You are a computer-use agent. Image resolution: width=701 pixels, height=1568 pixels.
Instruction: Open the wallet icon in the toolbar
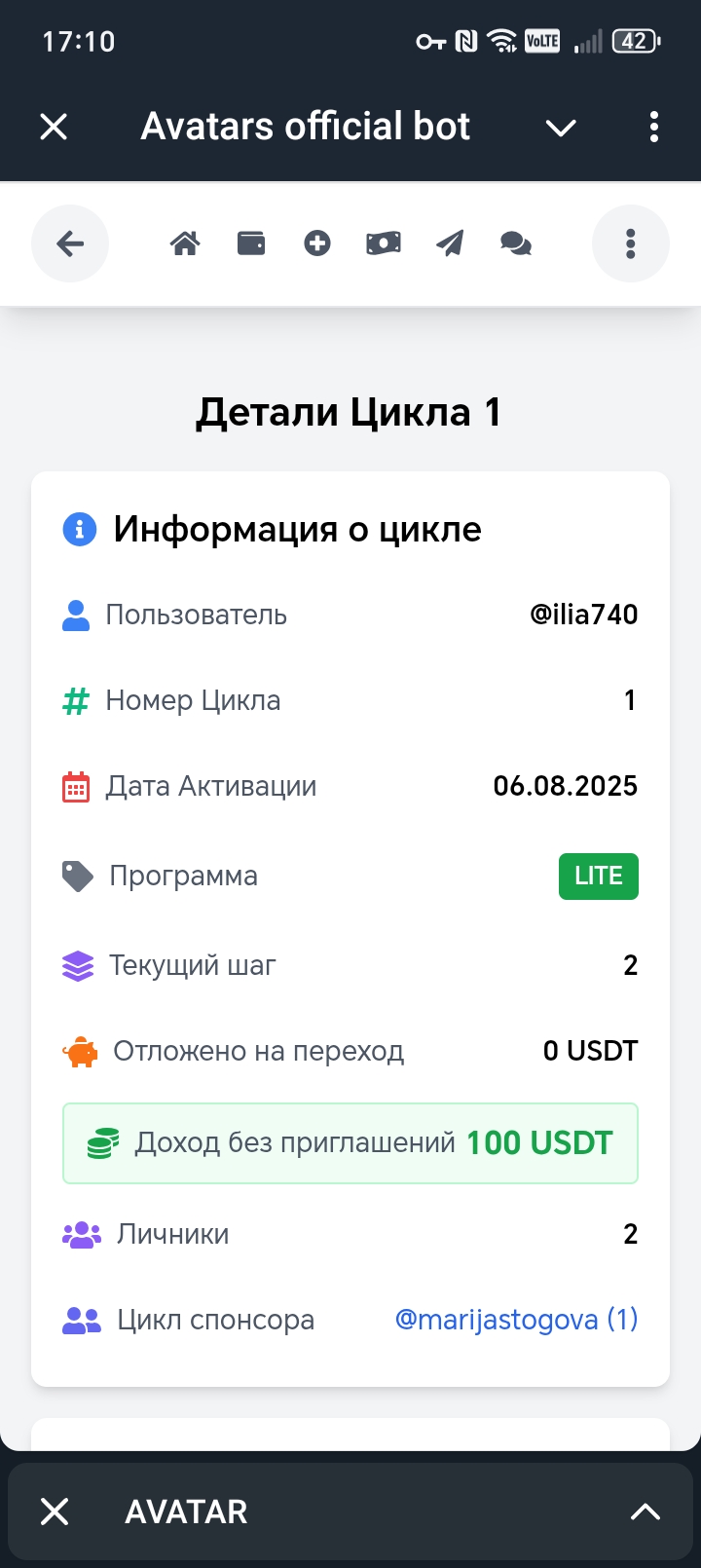click(x=251, y=243)
